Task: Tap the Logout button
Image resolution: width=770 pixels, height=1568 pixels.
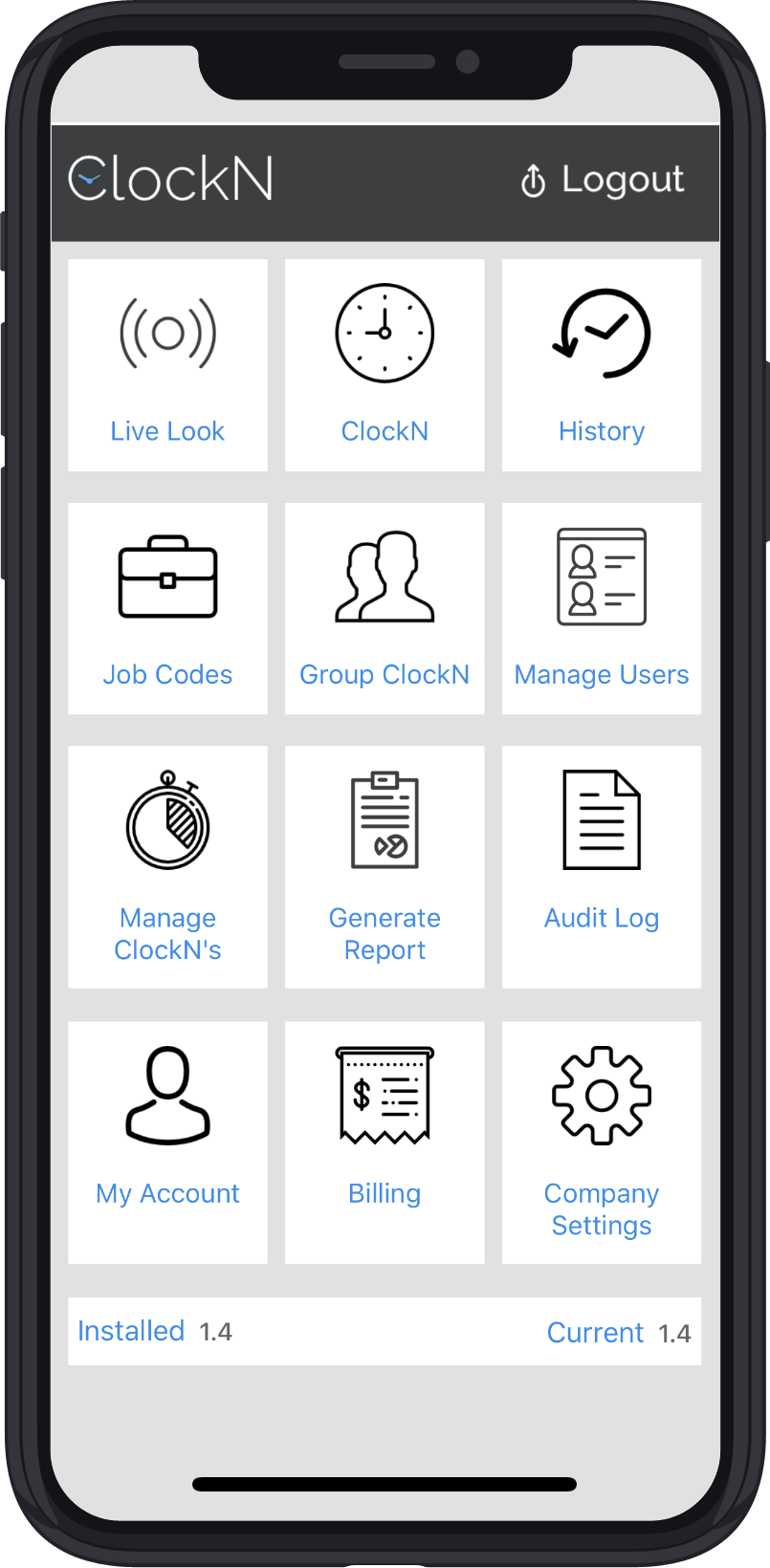Action: coord(603,180)
